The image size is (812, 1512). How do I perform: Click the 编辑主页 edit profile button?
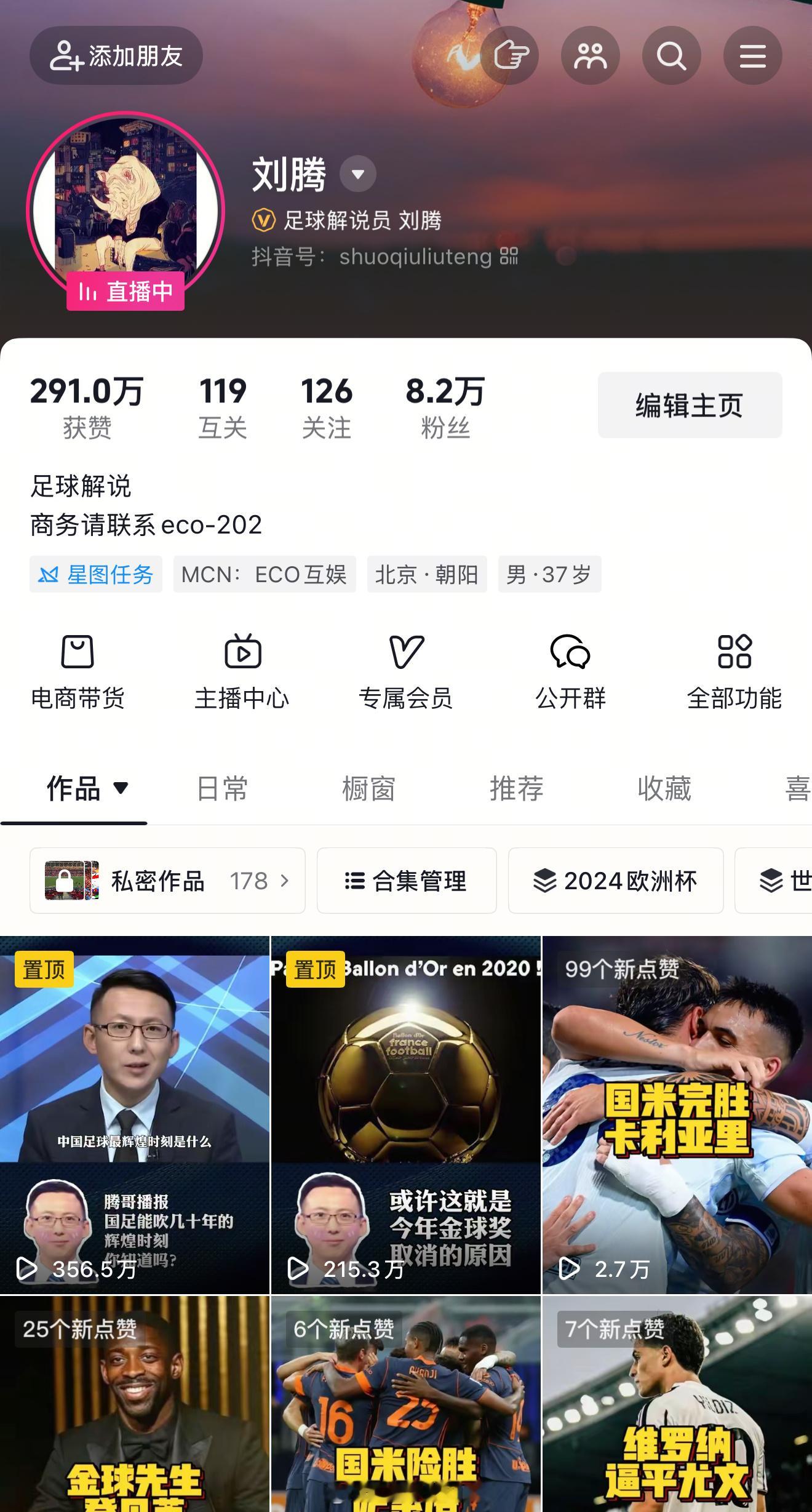point(689,404)
